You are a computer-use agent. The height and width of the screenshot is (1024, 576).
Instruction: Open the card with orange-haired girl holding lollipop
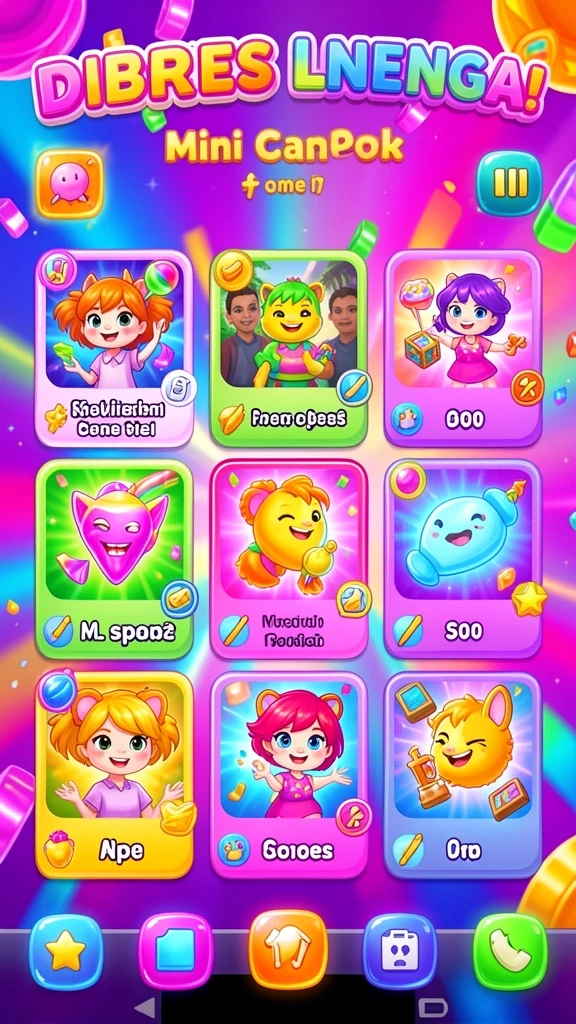[114, 348]
